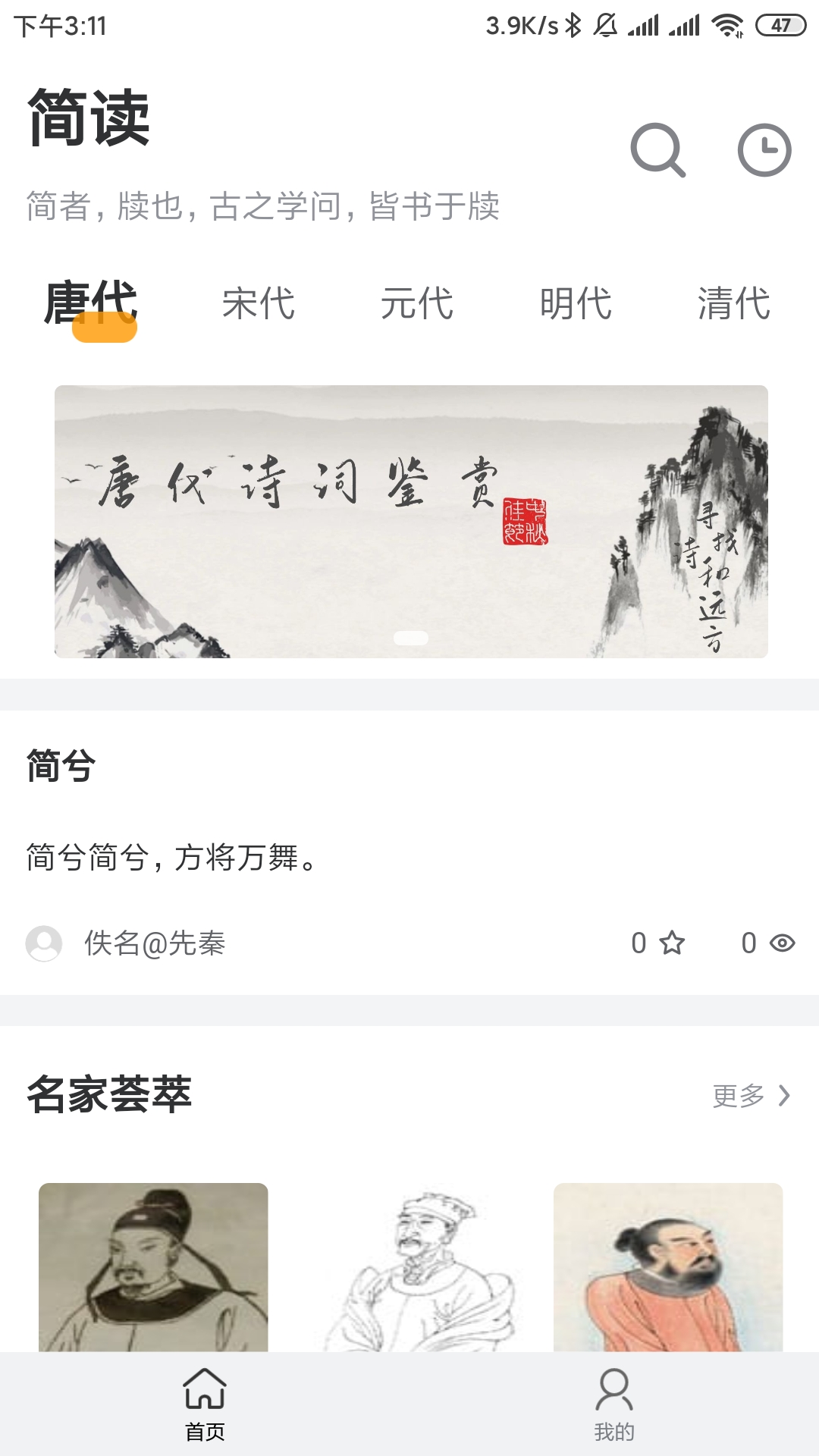This screenshot has height=1456, width=819.
Task: Switch to the 清代 tab
Action: click(734, 303)
